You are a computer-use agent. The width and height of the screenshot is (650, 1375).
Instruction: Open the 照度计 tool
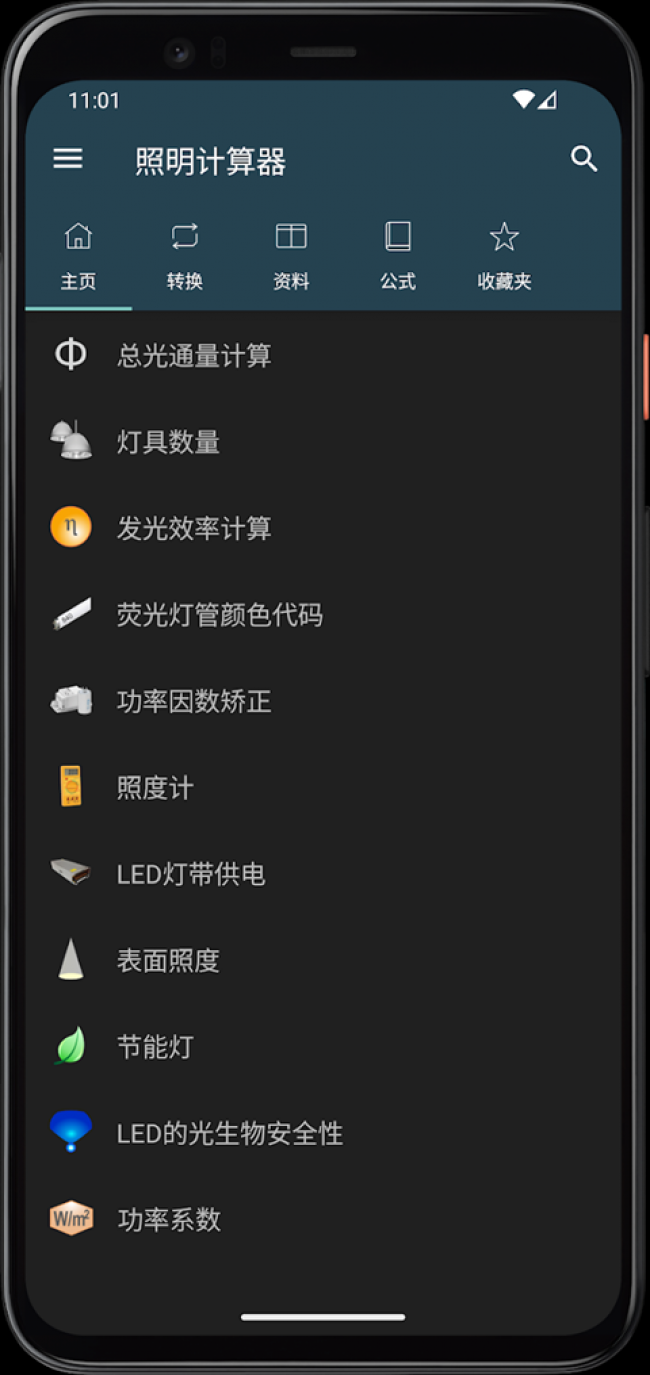click(155, 788)
